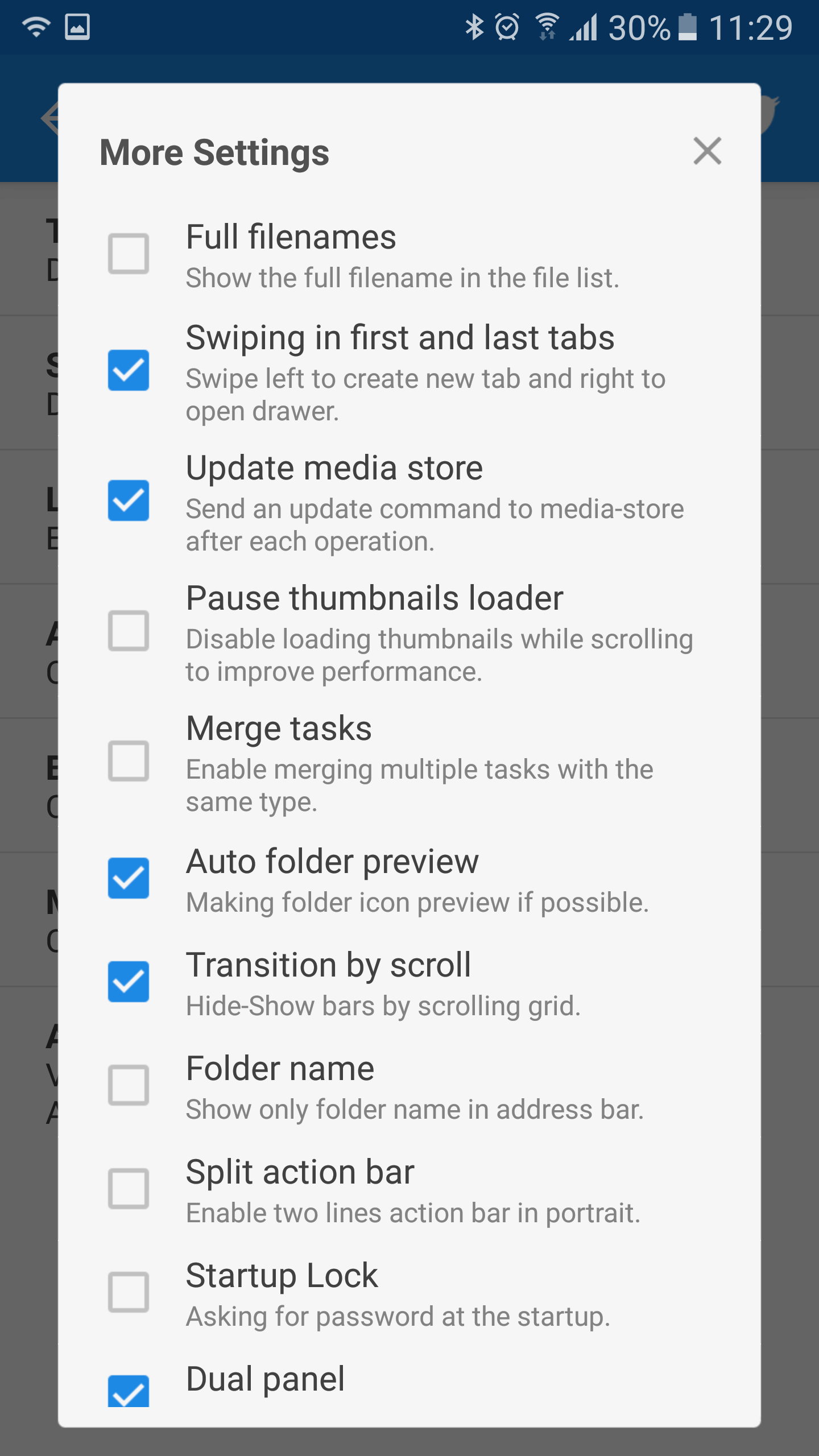819x1456 pixels.
Task: Uncheck Auto folder preview
Action: [x=129, y=878]
